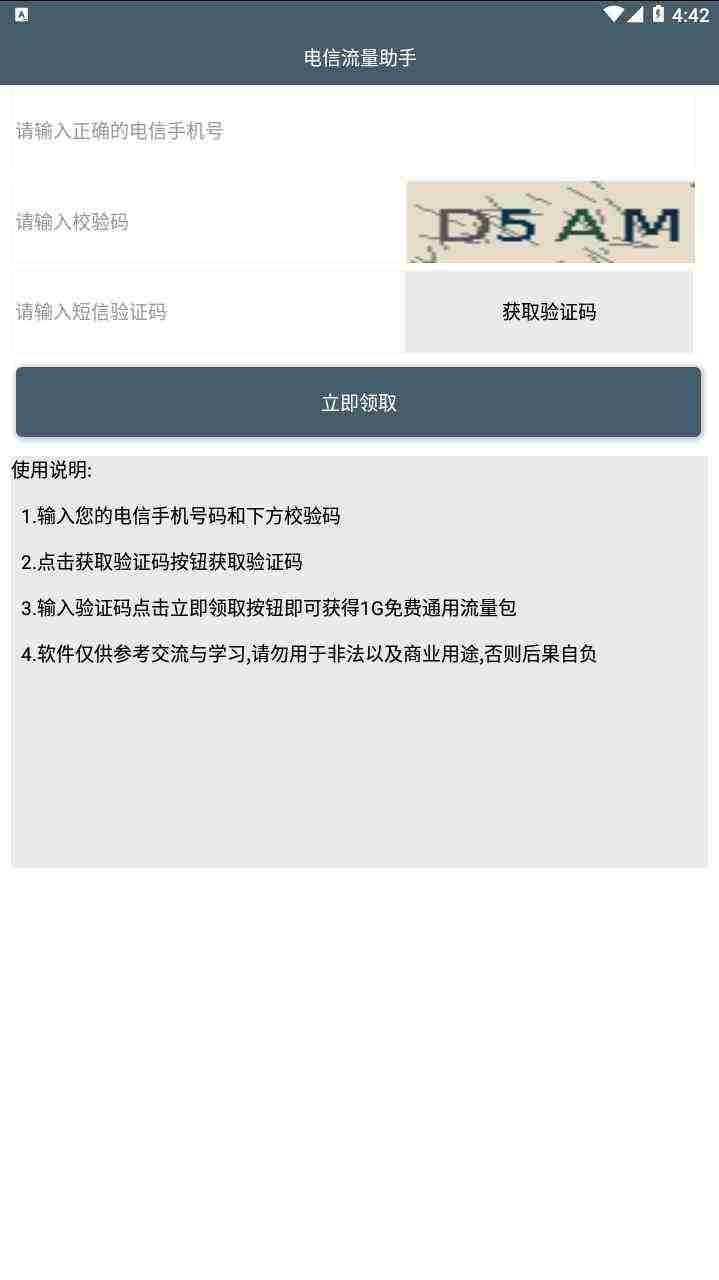Image resolution: width=719 pixels, height=1280 pixels.
Task: Focus the Telecom phone number field
Action: click(x=353, y=131)
